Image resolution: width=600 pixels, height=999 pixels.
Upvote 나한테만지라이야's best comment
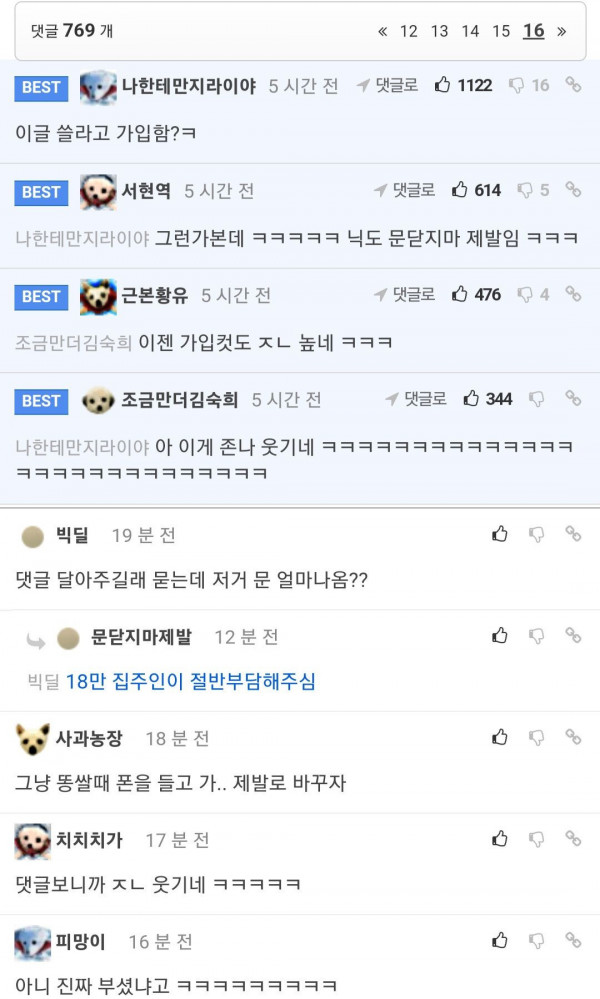coord(443,85)
